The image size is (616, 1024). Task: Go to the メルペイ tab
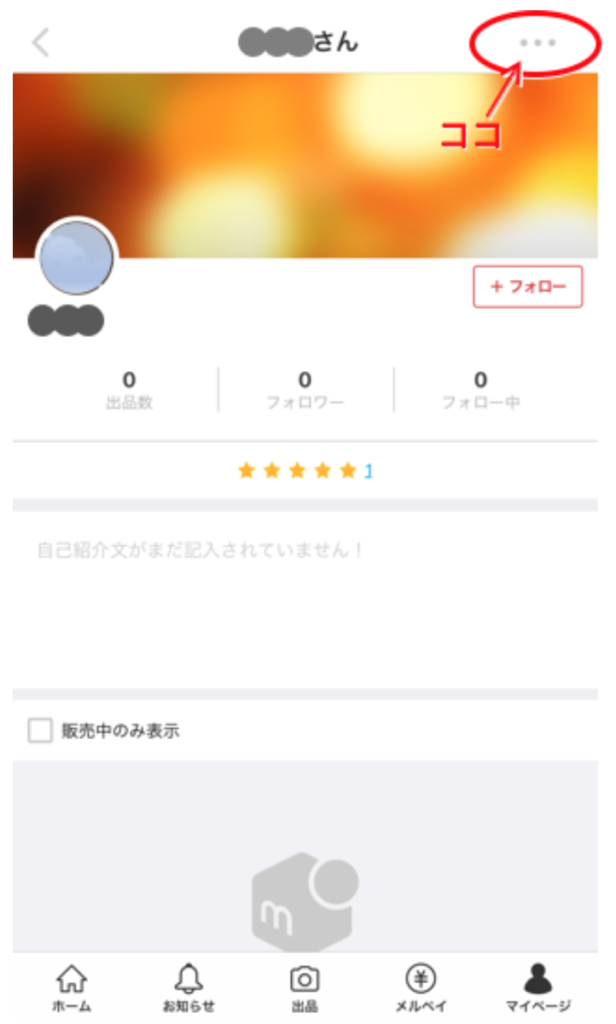point(421,988)
